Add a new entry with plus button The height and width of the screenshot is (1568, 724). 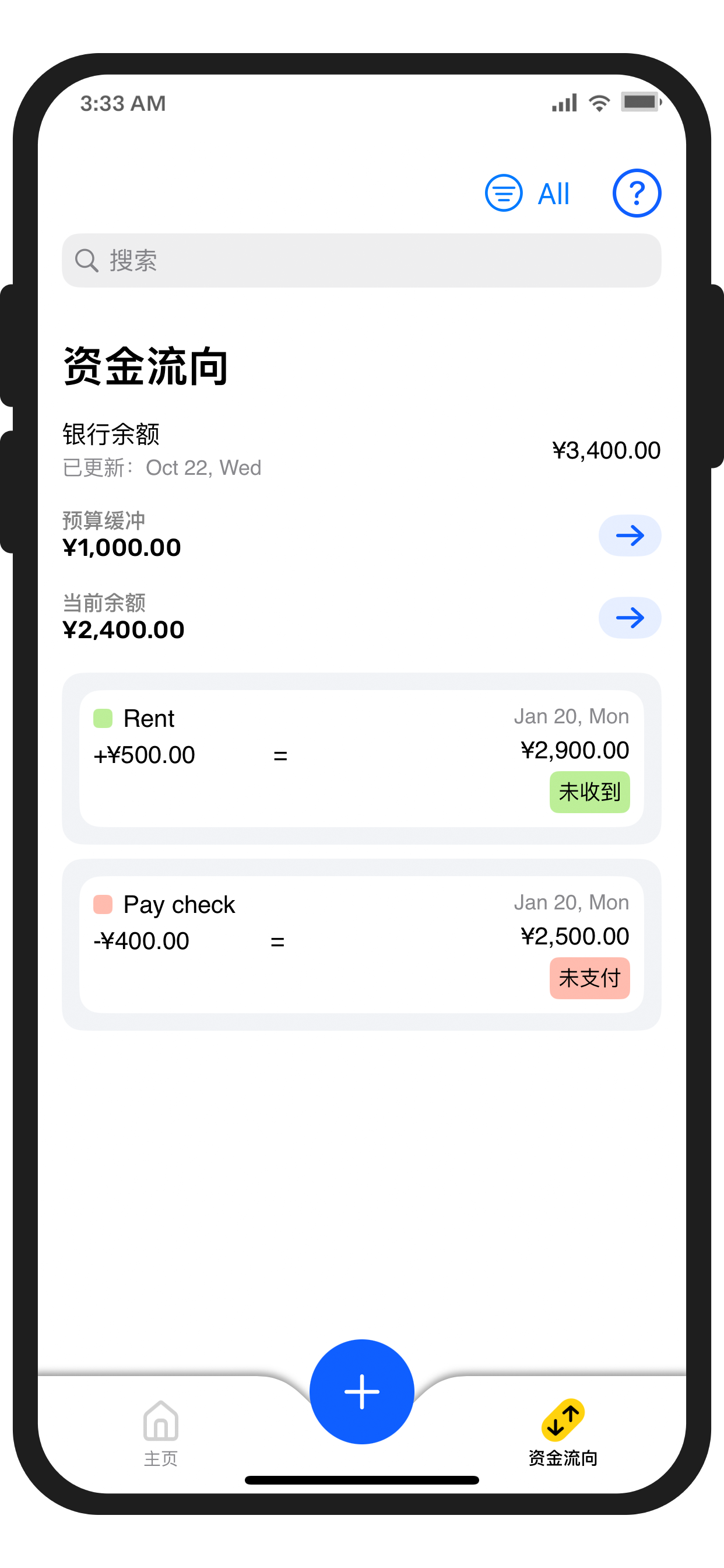[361, 1391]
